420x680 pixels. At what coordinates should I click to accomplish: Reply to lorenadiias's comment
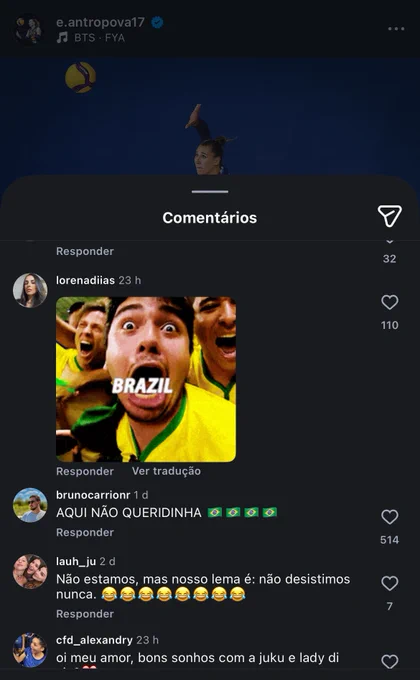[x=85, y=471]
